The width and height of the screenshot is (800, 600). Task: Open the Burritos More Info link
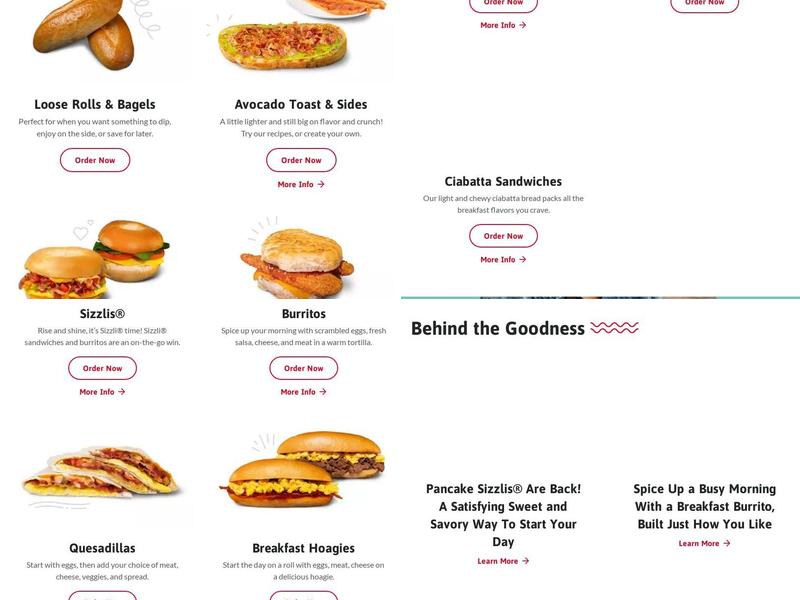tap(303, 392)
